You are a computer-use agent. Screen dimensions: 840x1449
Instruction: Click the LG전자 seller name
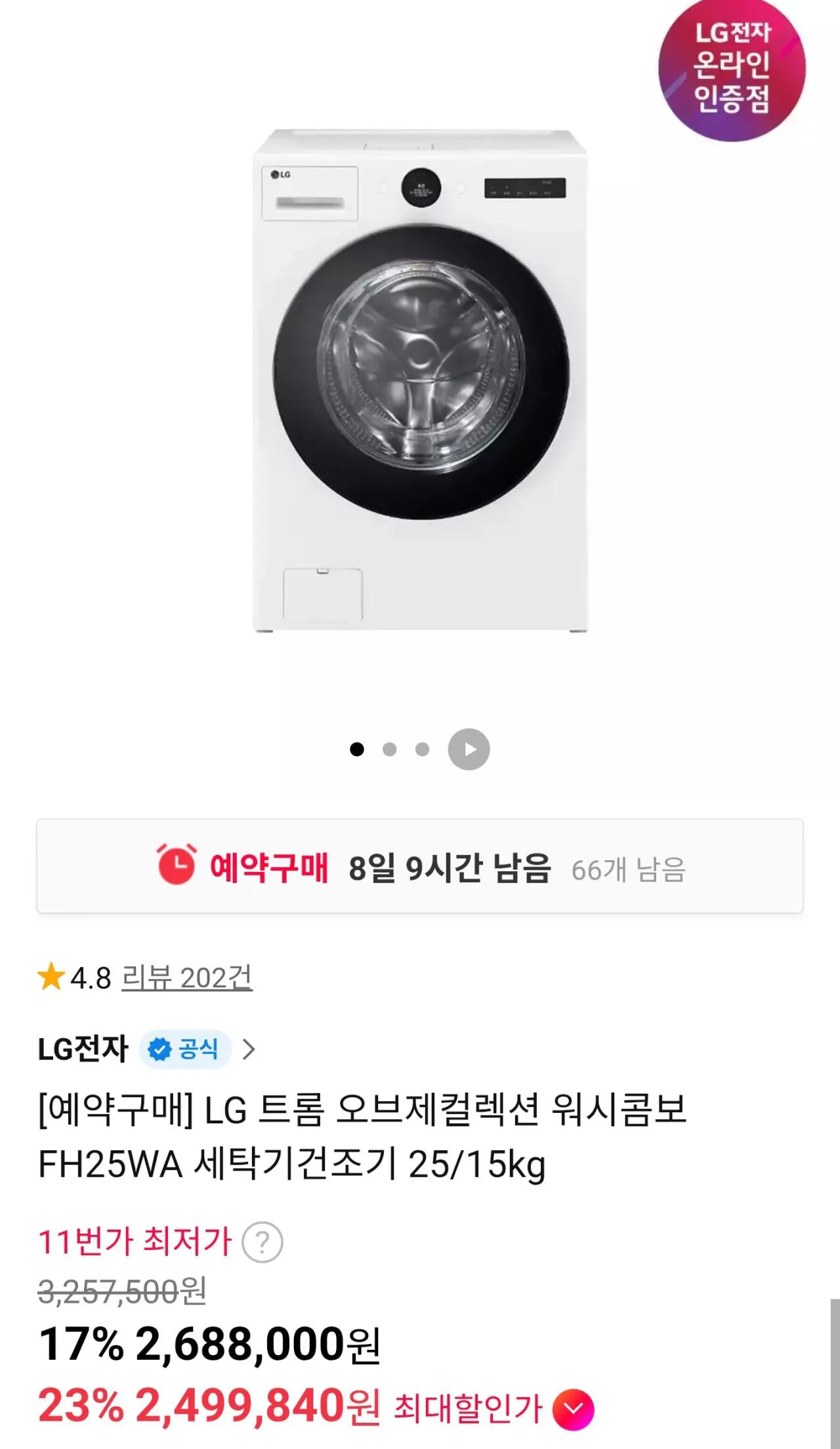[x=84, y=1049]
